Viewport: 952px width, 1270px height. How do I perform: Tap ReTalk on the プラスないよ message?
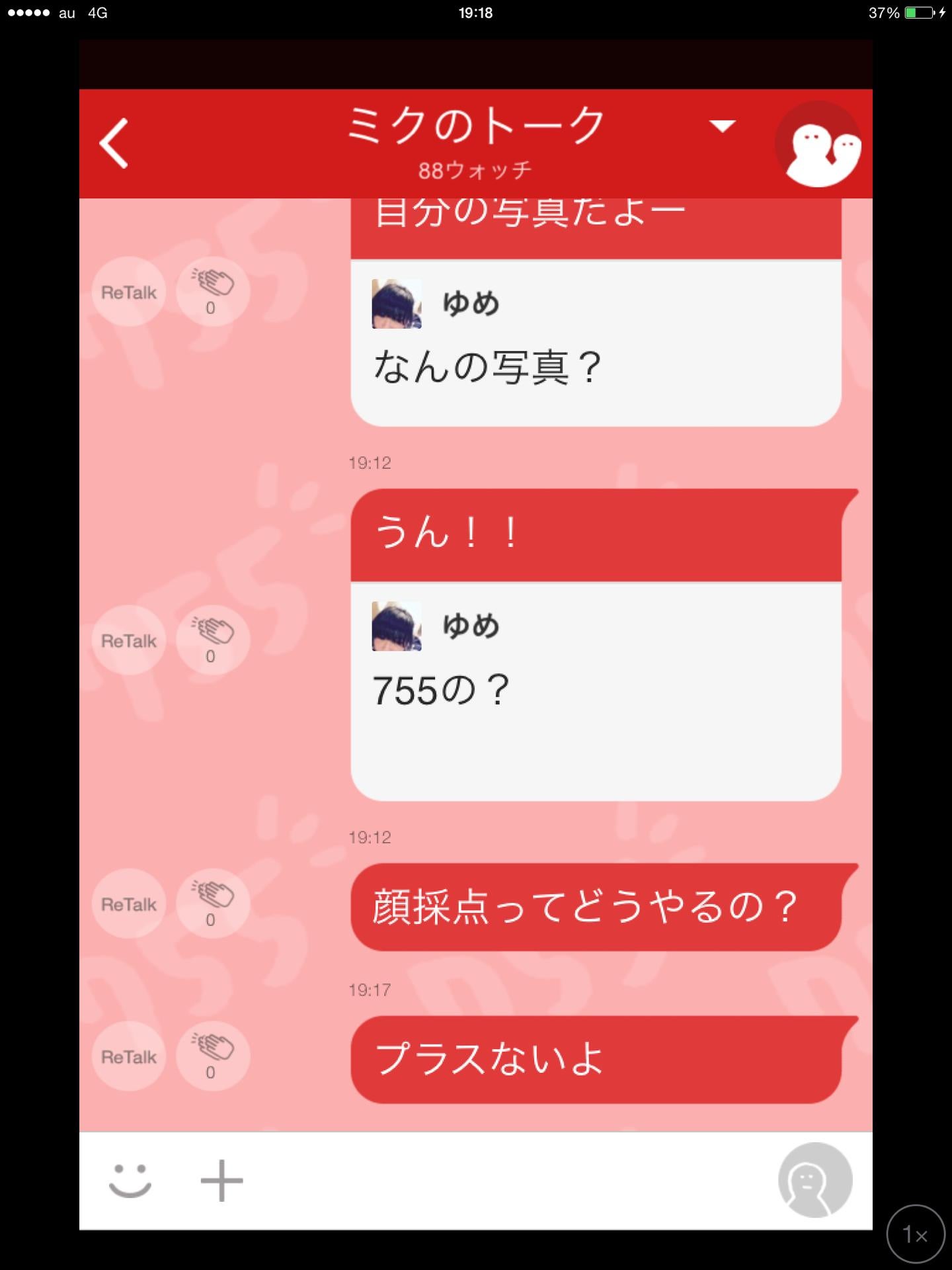[x=128, y=1056]
